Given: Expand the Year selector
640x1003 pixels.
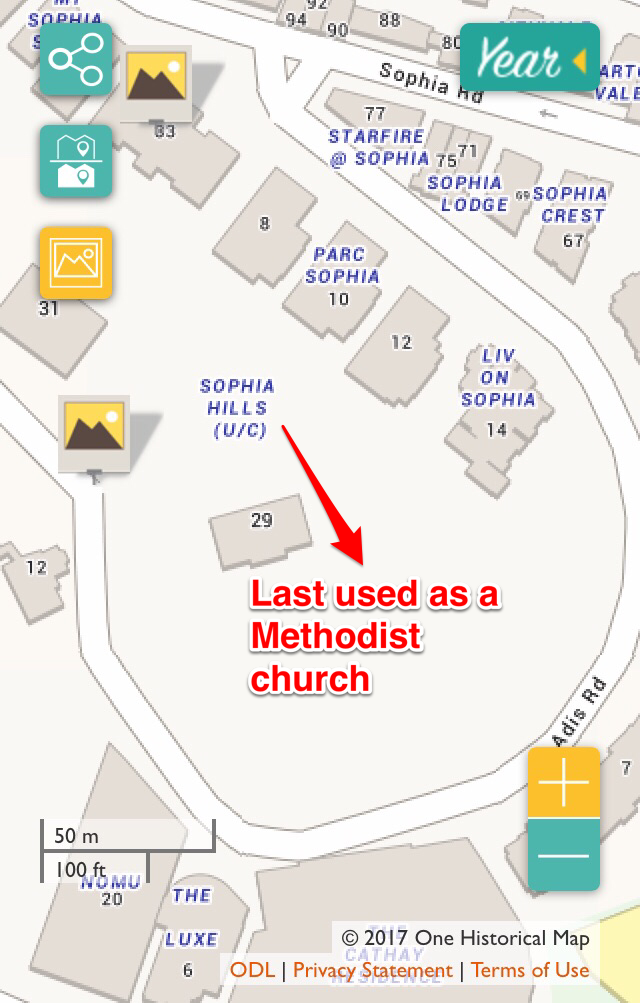Looking at the screenshot, I should click(529, 58).
